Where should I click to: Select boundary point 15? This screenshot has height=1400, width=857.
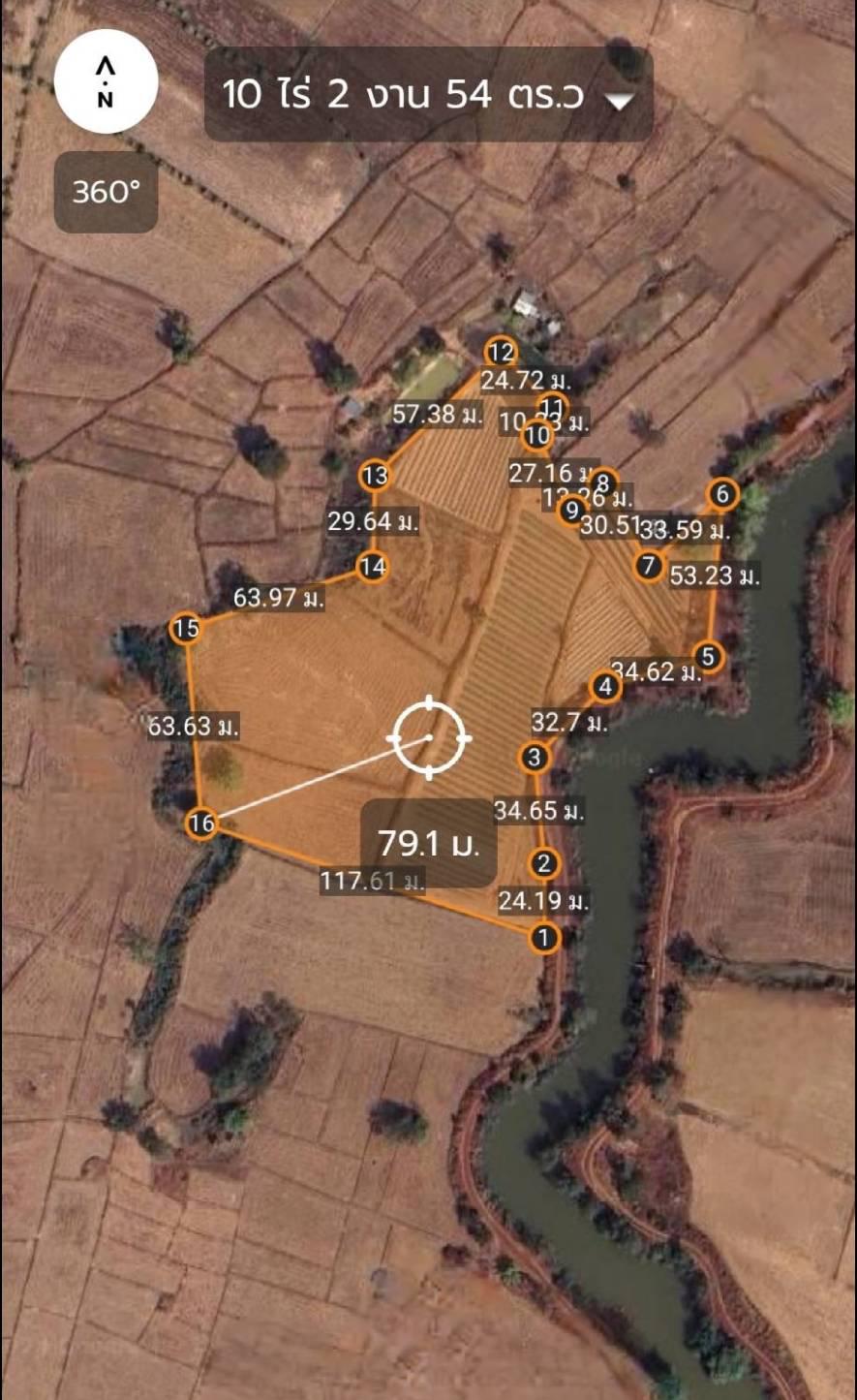186,629
